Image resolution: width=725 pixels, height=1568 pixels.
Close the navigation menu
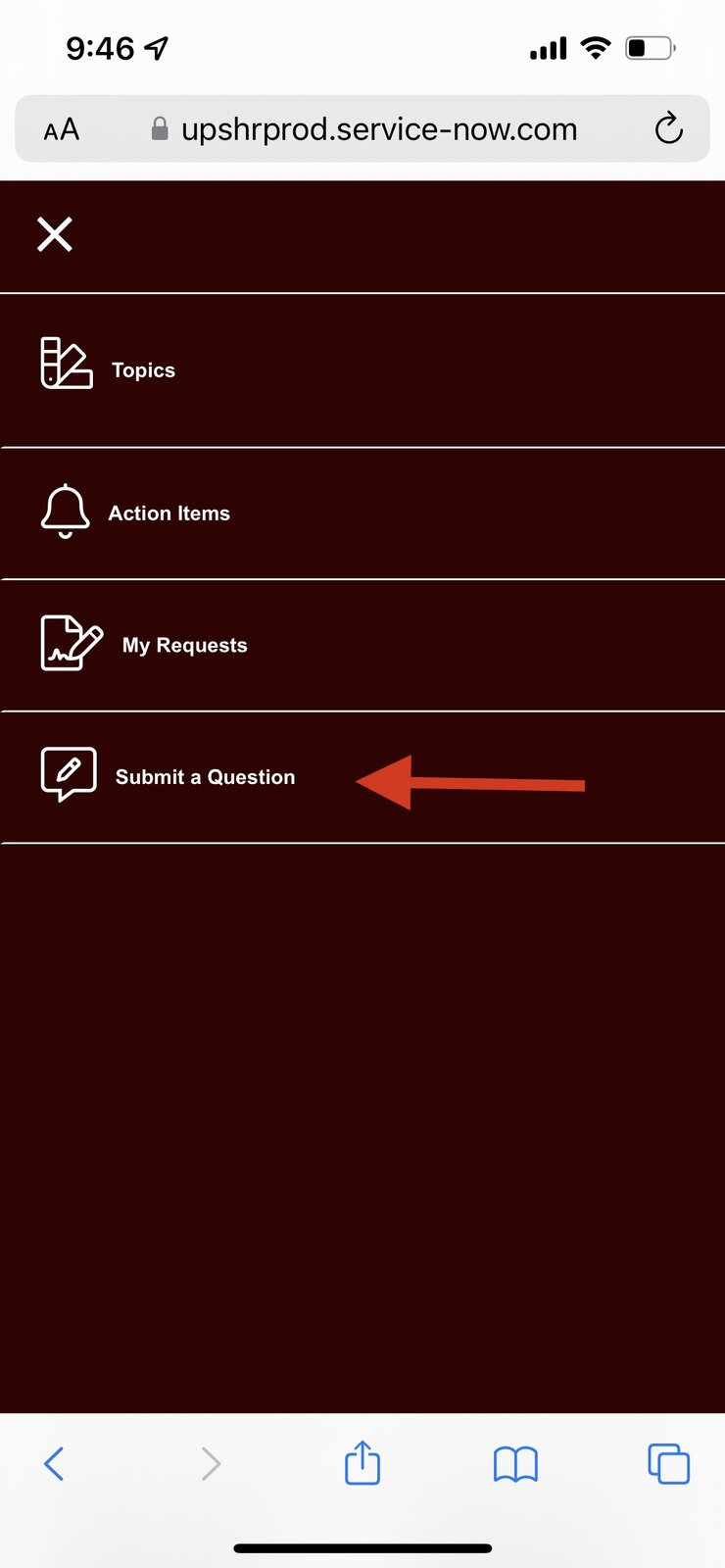tap(55, 234)
